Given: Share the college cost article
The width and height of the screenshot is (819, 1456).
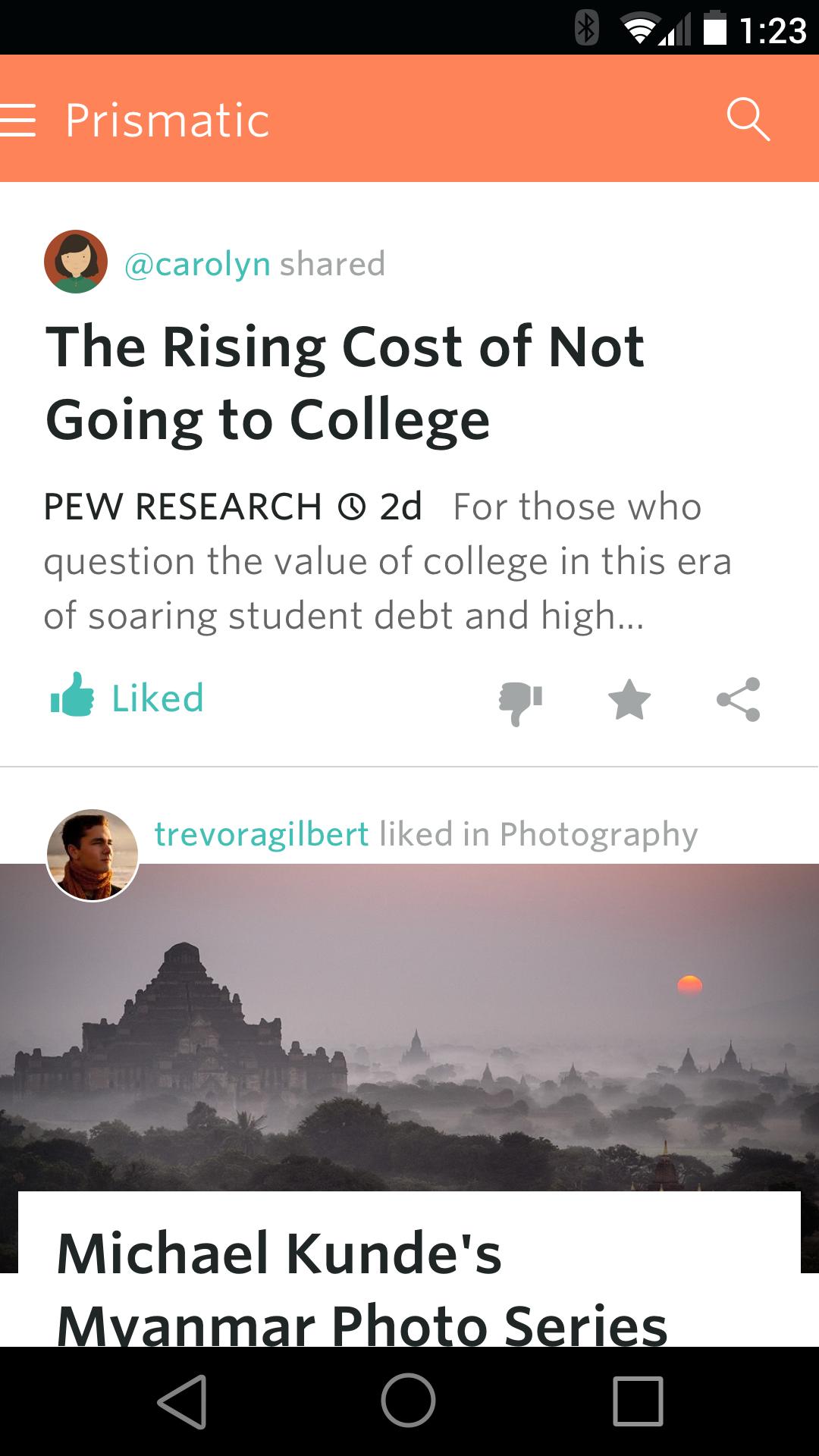Looking at the screenshot, I should click(738, 699).
